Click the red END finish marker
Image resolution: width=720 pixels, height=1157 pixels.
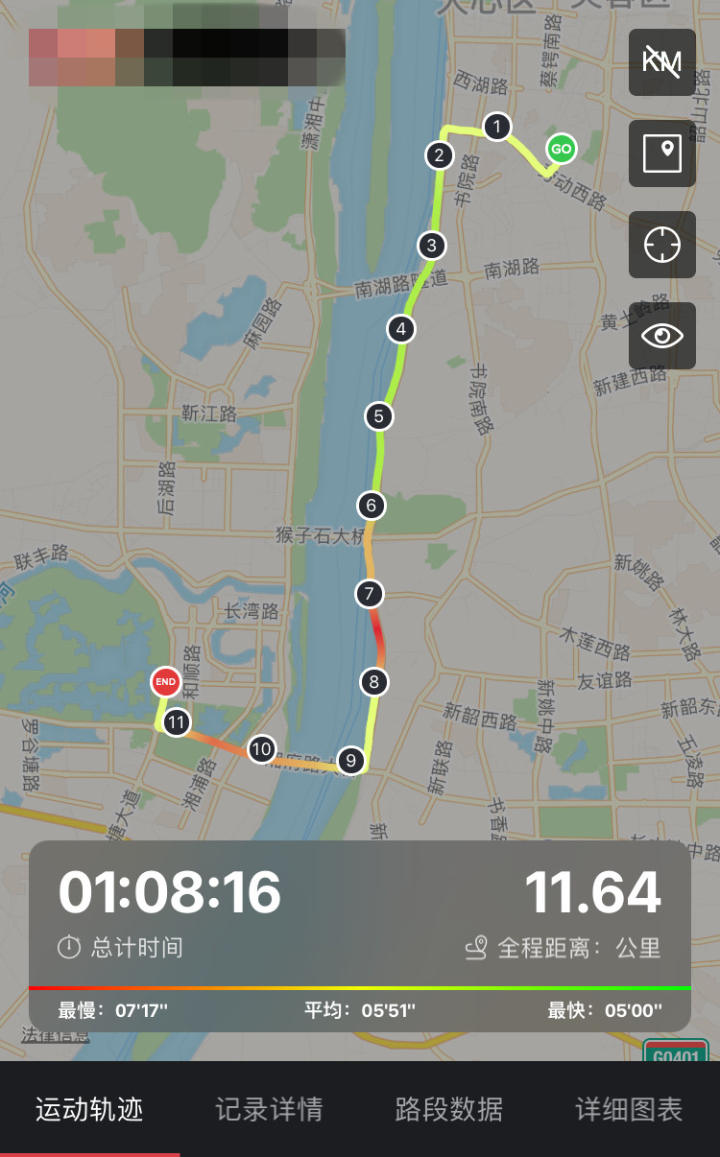click(164, 680)
